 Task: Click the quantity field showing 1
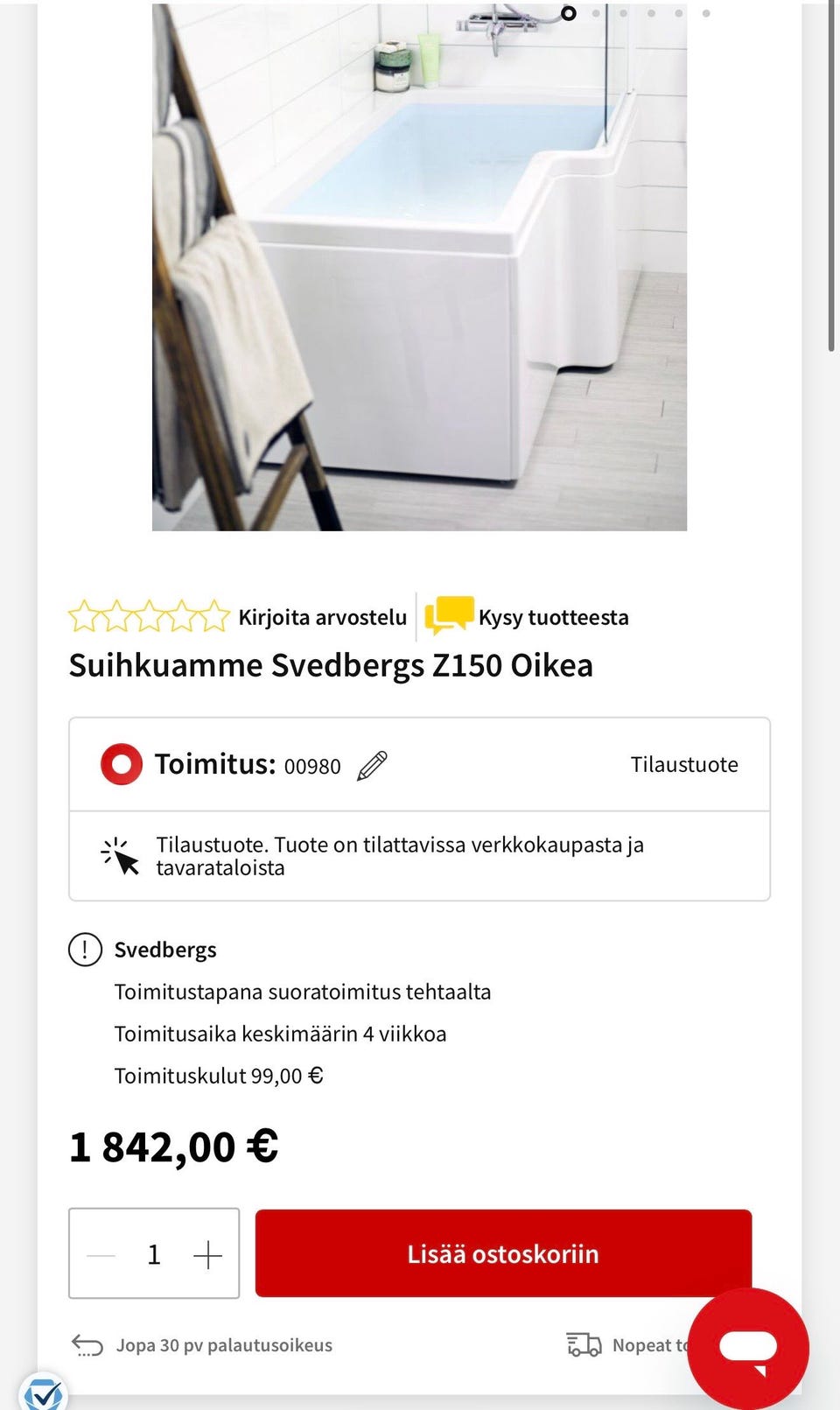pyautogui.click(x=154, y=1254)
